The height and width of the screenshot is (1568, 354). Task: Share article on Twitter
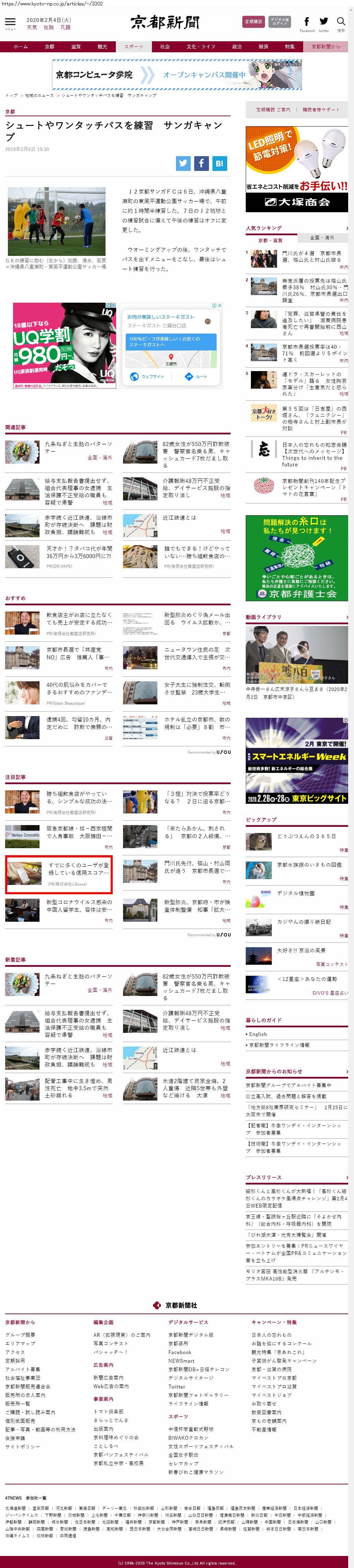[183, 163]
